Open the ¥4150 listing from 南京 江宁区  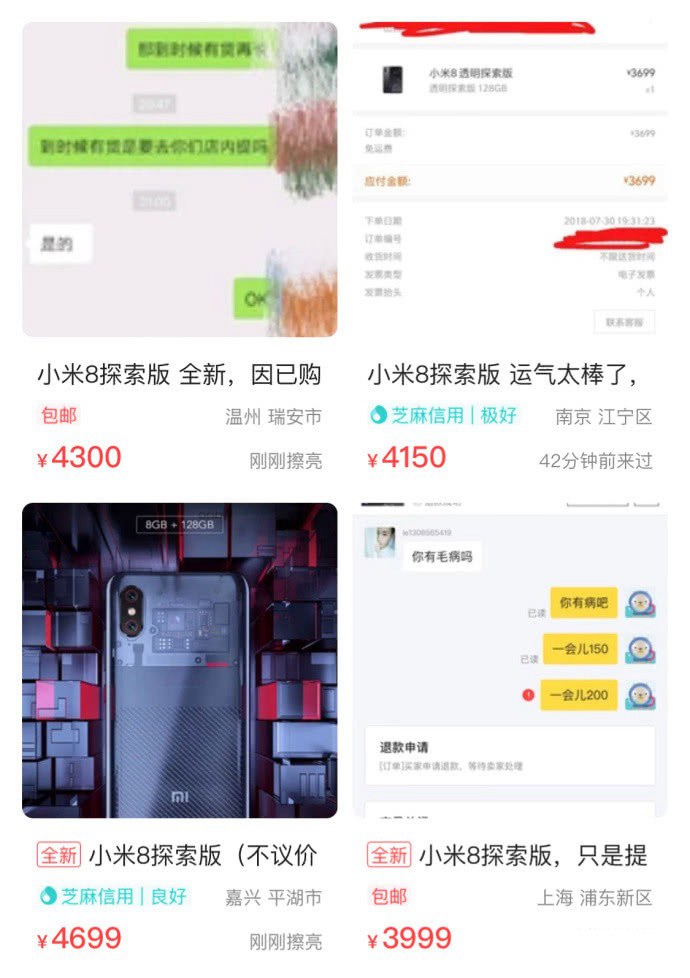click(x=503, y=375)
